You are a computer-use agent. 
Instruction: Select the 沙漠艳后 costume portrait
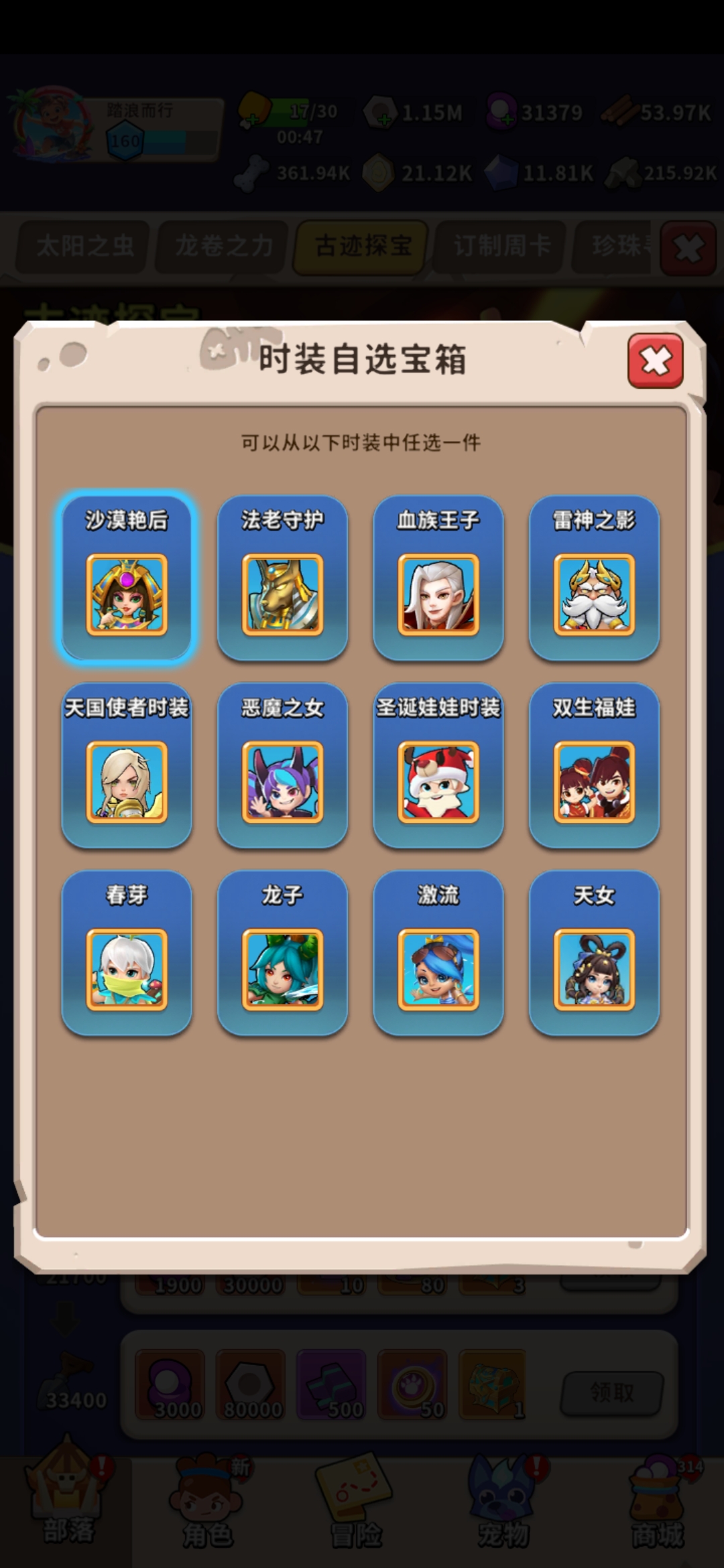point(126,593)
